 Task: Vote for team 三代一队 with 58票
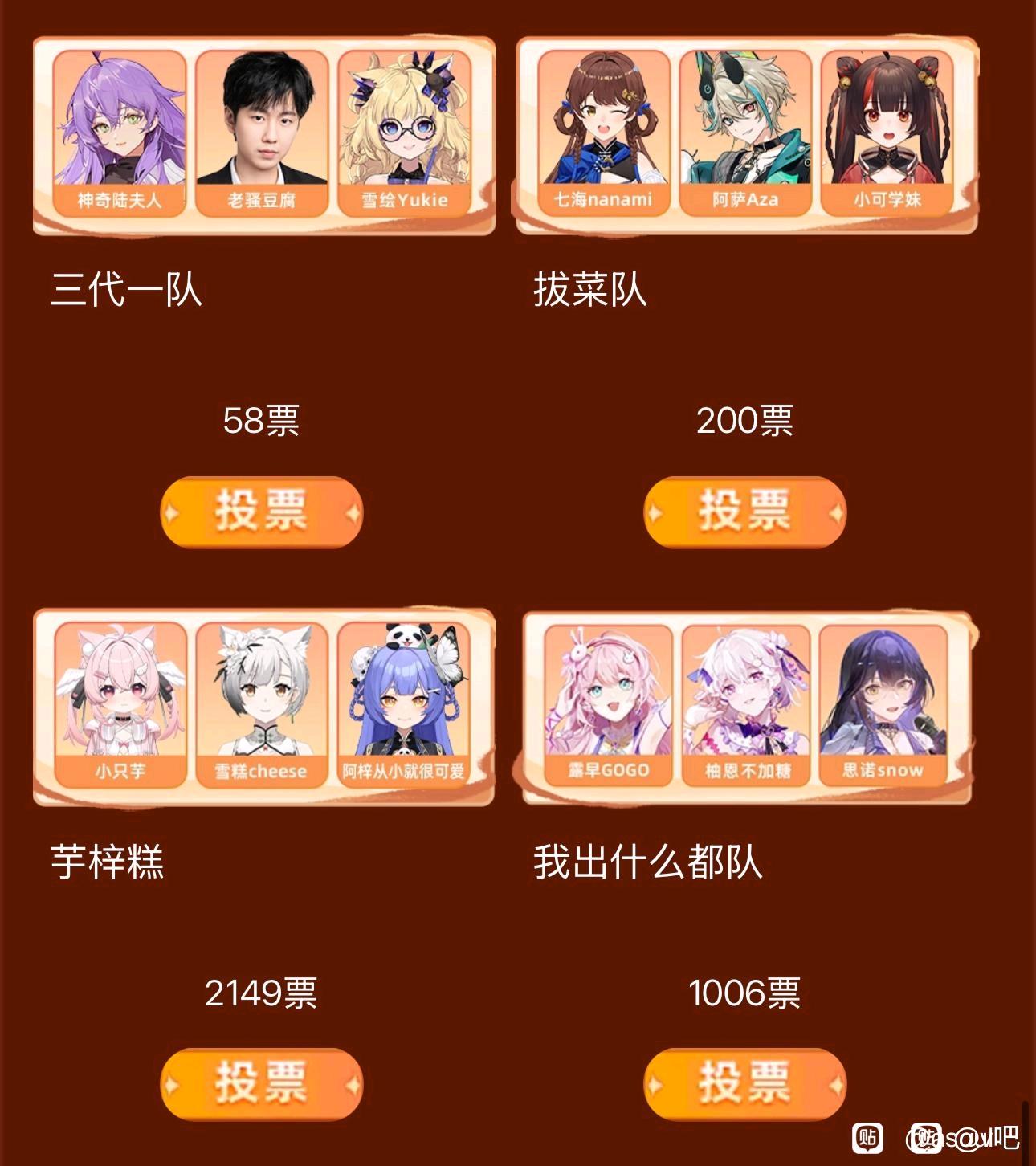coord(262,512)
